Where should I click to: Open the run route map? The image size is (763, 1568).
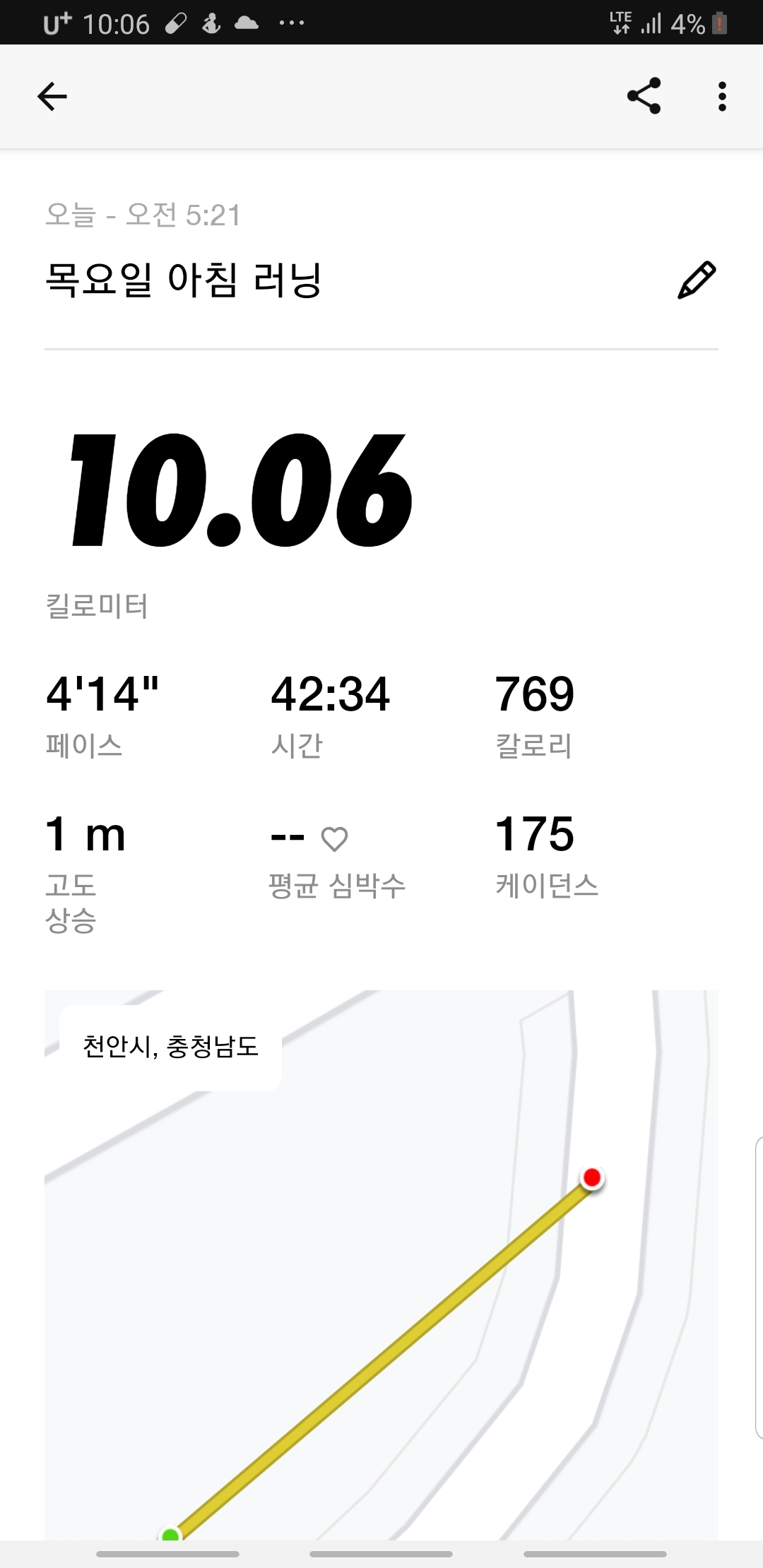(x=381, y=1271)
